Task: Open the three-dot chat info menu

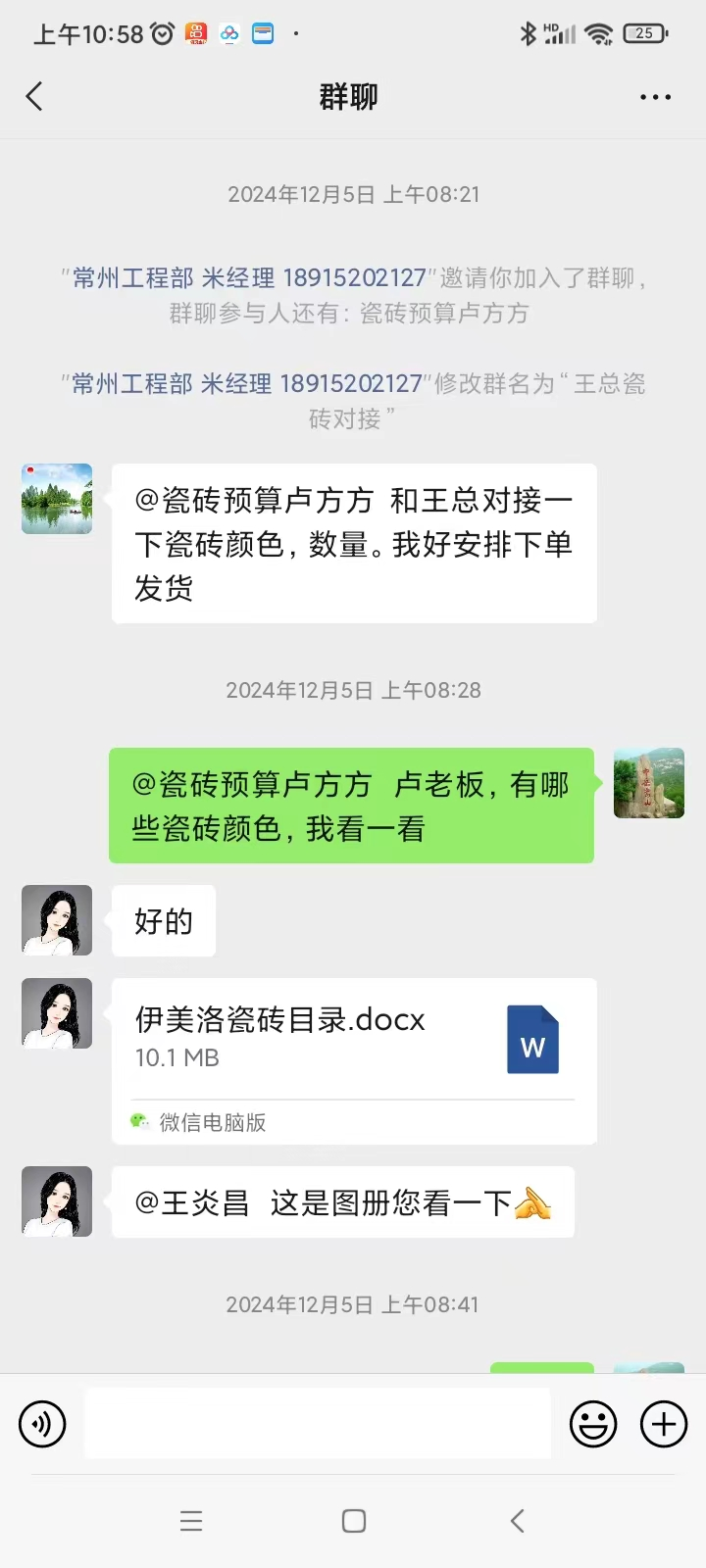Action: [x=655, y=97]
